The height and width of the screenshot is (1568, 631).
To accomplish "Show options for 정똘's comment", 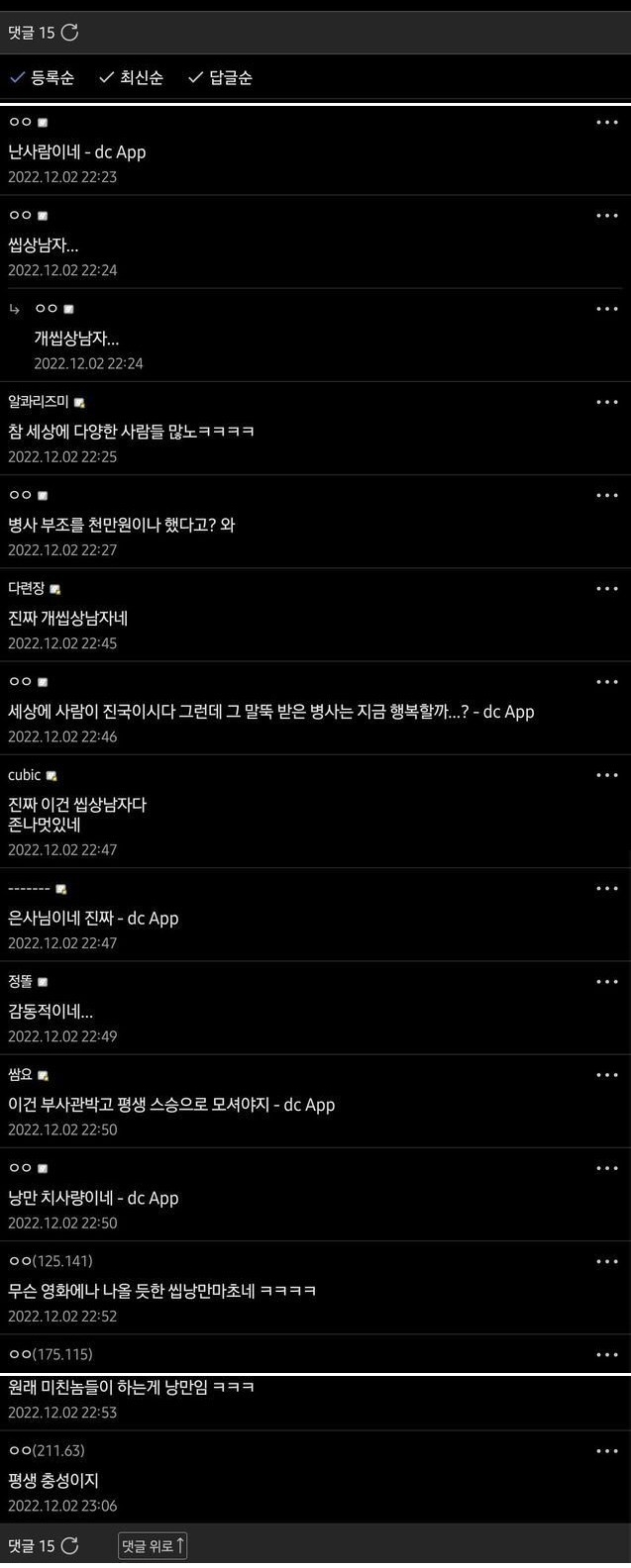I will pyautogui.click(x=606, y=982).
